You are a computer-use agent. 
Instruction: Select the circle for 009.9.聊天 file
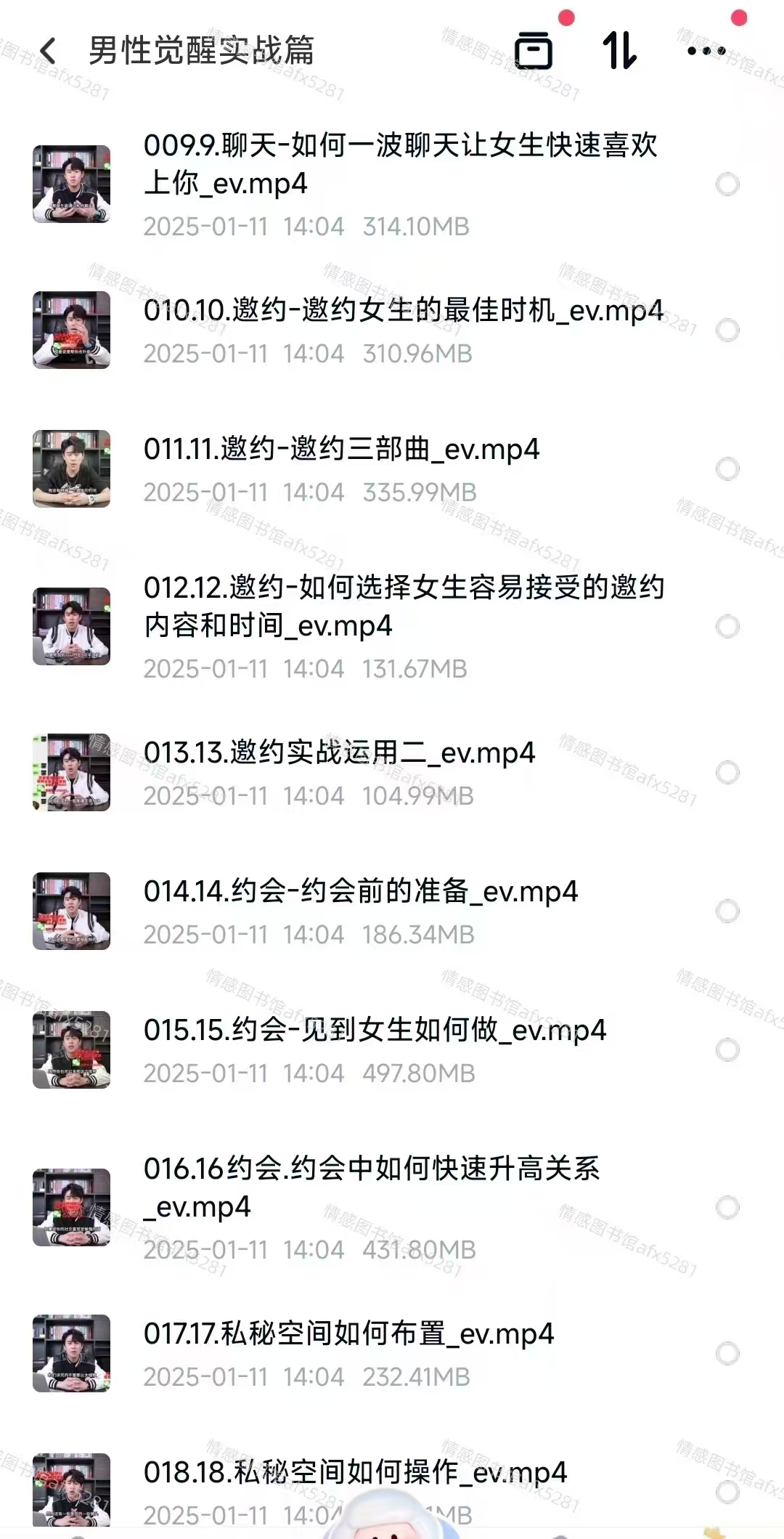tap(727, 184)
